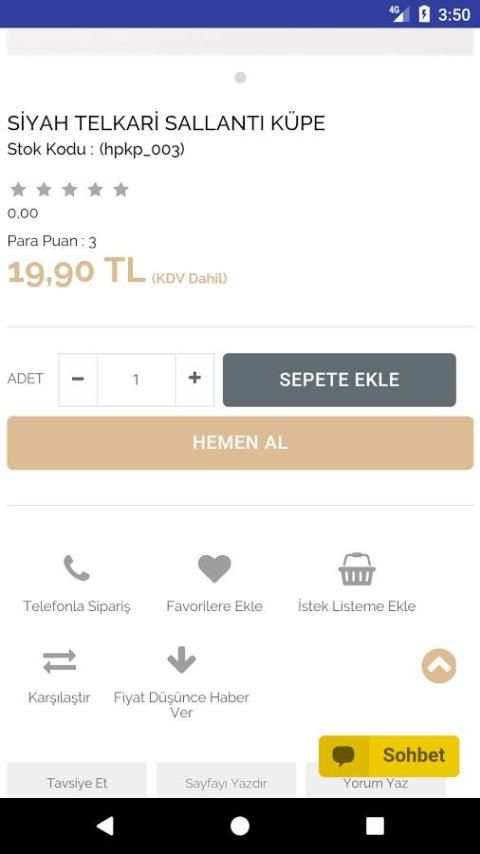Open the Sohbet chat widget
Image resolution: width=480 pixels, height=854 pixels.
click(x=389, y=755)
